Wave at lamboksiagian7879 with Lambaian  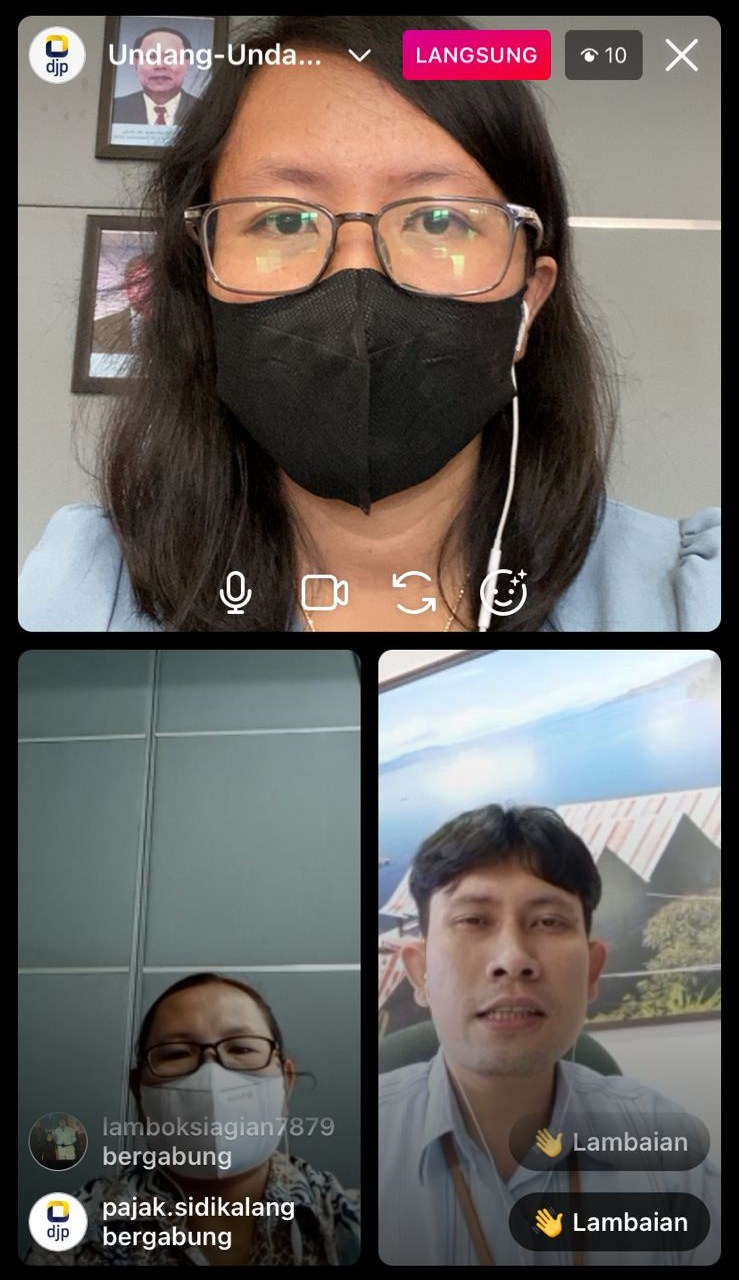tap(609, 1142)
